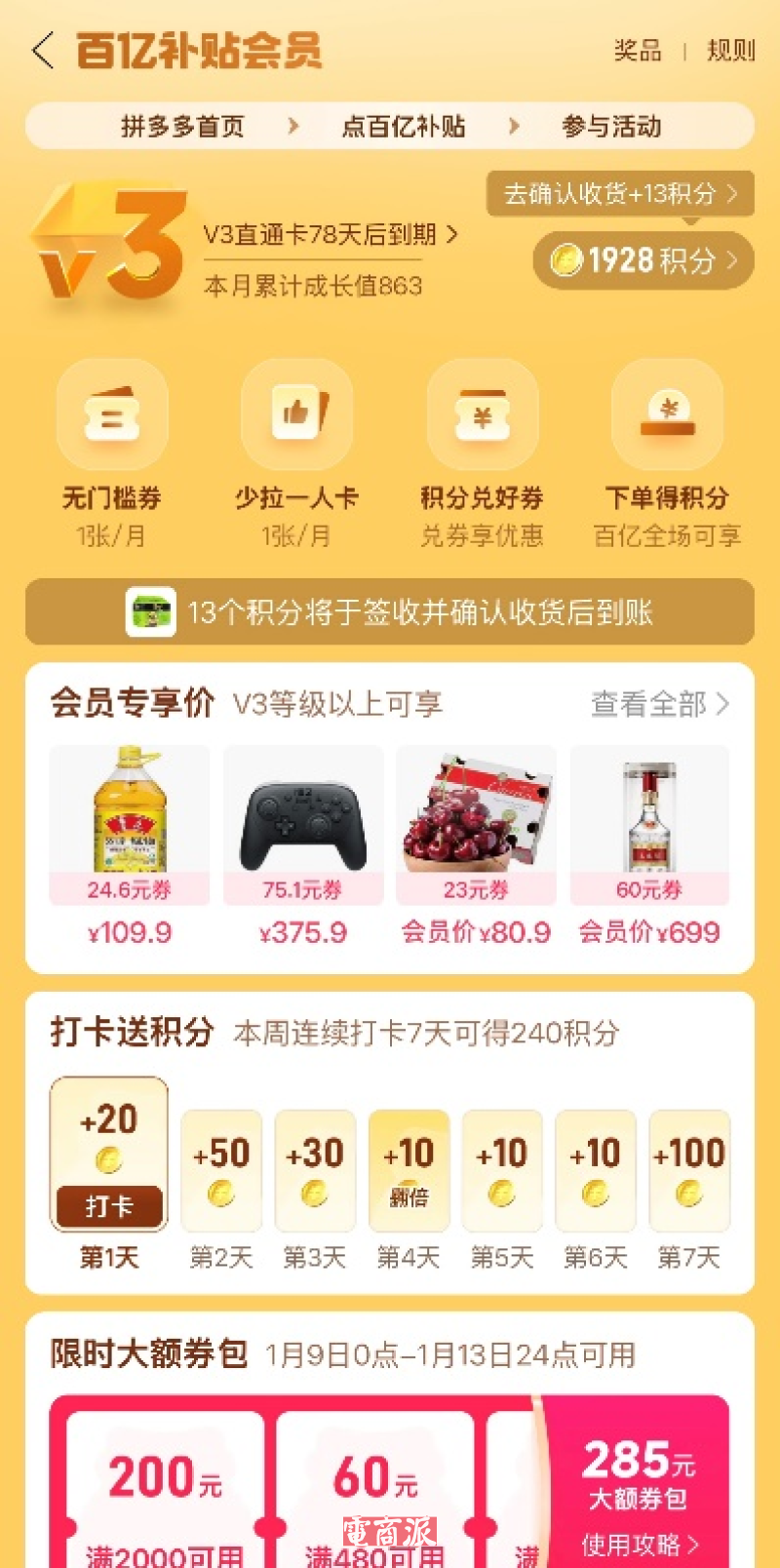Screen dimensions: 780x1568
Task: Open the liquor item at 会员价¥699
Action: point(649,846)
